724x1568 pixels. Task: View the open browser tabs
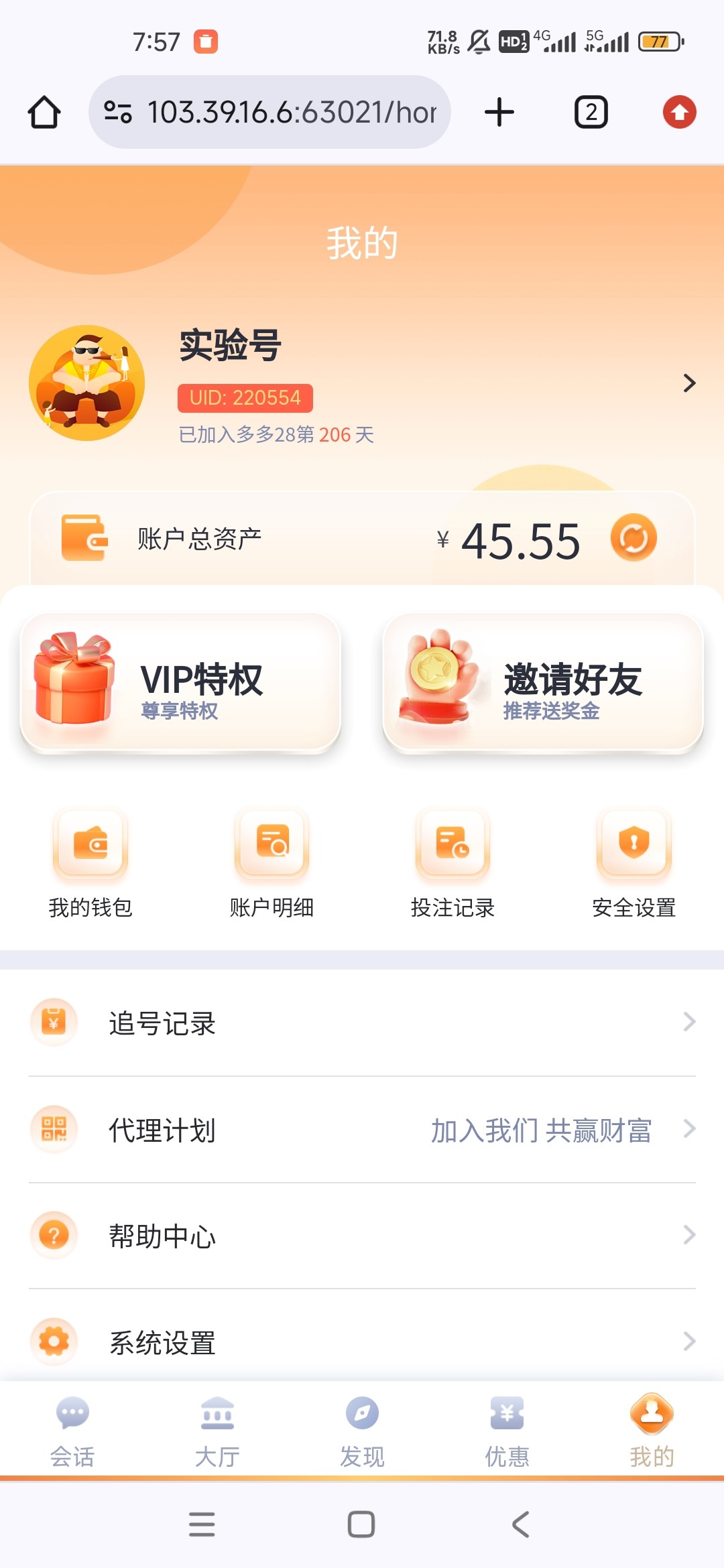(x=591, y=112)
